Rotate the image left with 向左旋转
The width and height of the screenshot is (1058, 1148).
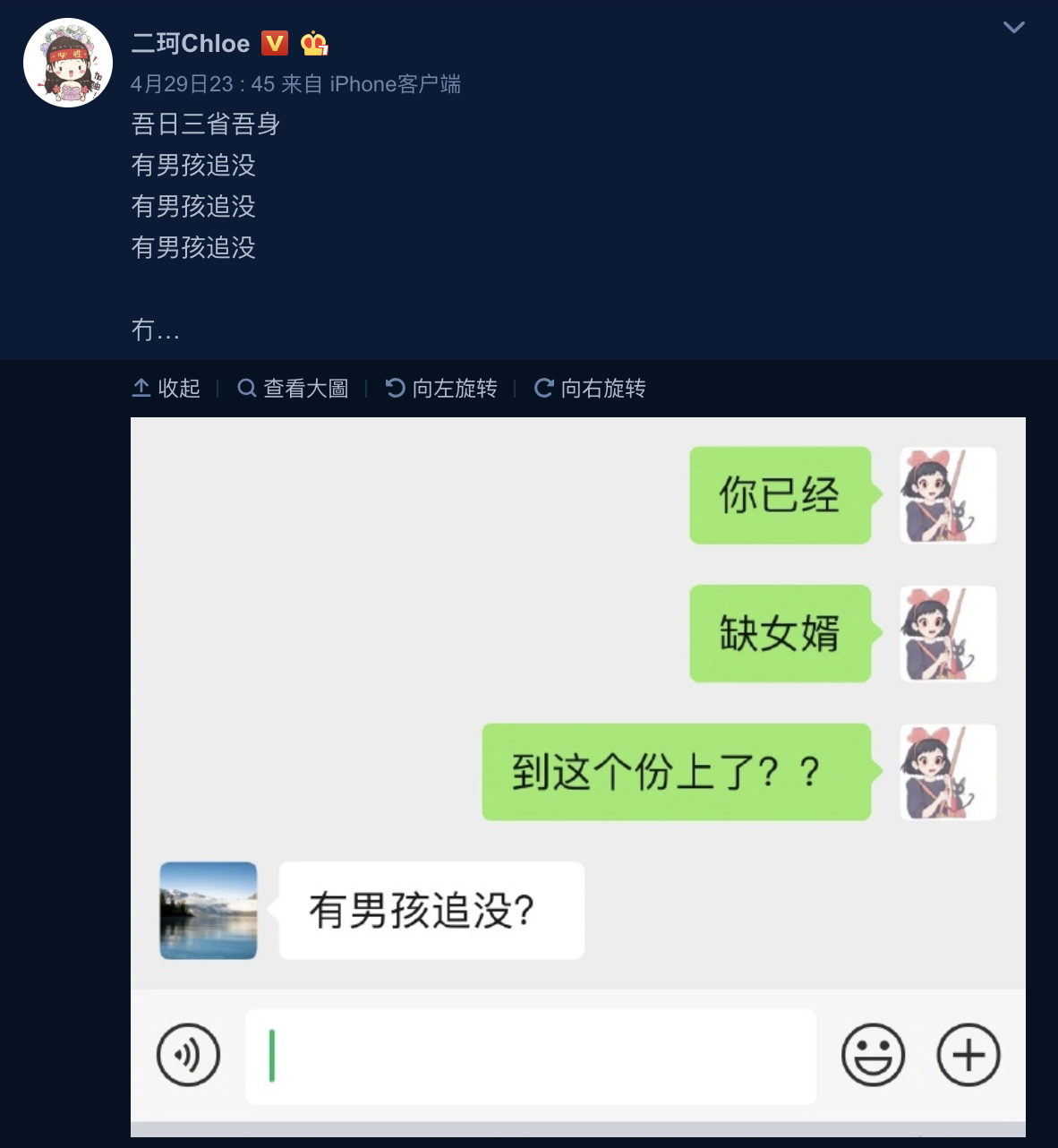click(441, 388)
